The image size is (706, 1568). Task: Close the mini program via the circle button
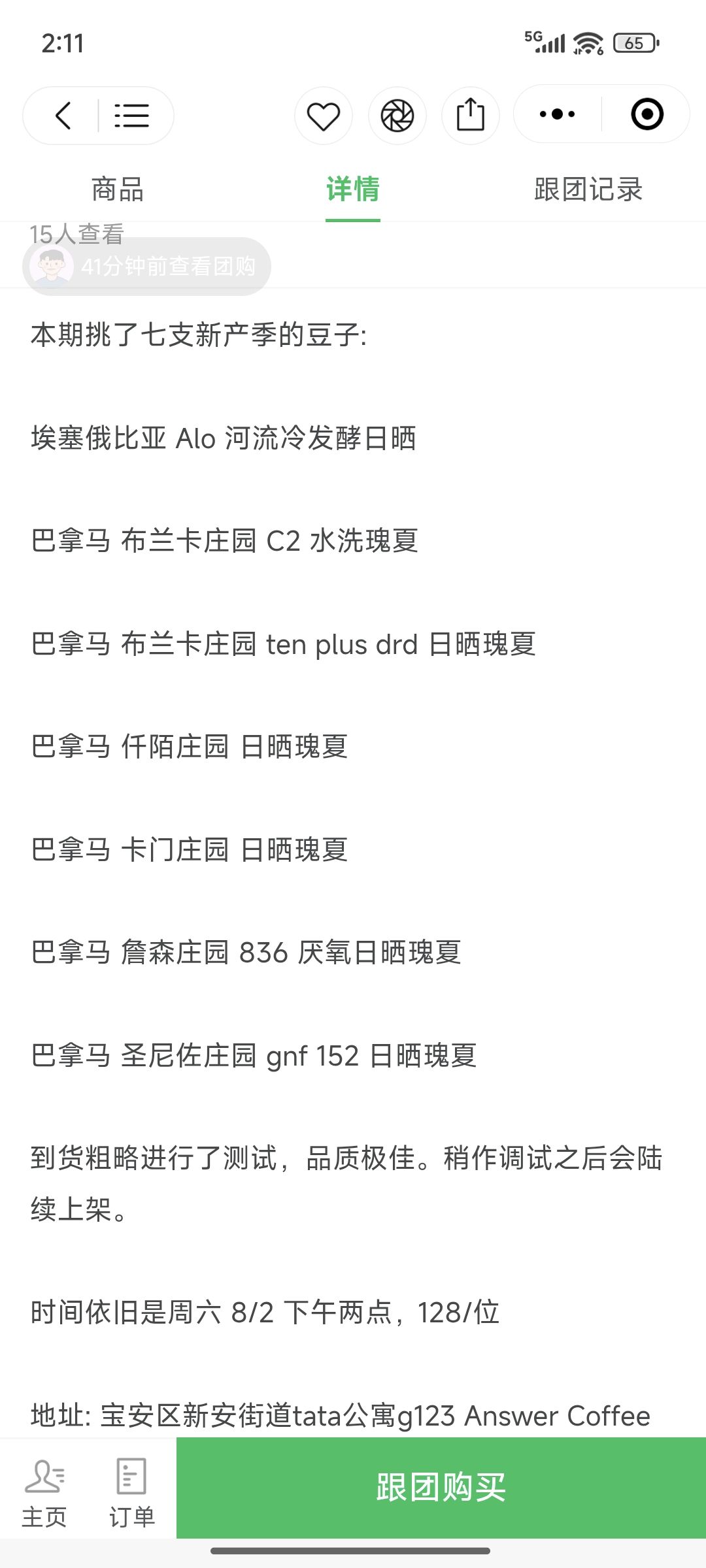pos(647,114)
